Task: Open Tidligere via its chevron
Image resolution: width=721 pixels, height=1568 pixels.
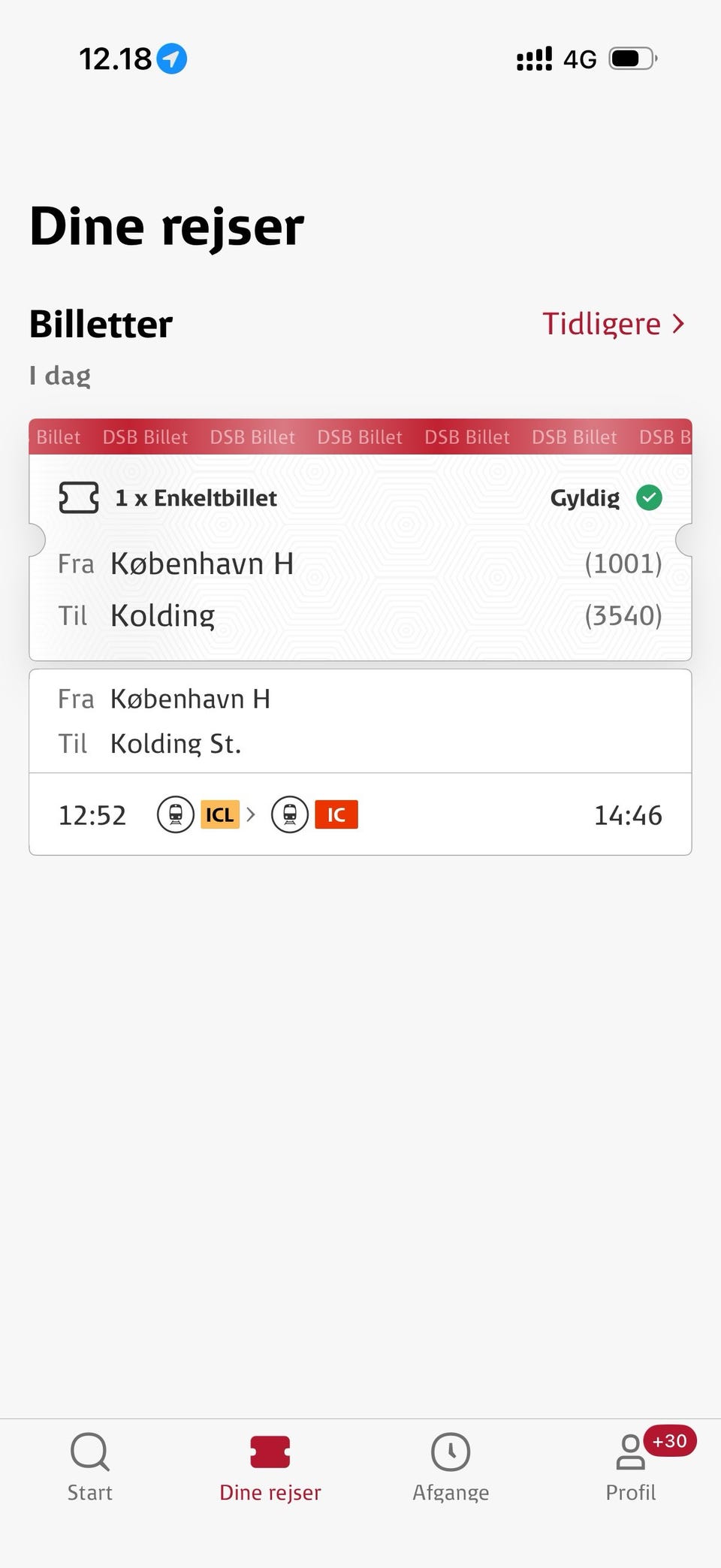Action: pos(678,324)
